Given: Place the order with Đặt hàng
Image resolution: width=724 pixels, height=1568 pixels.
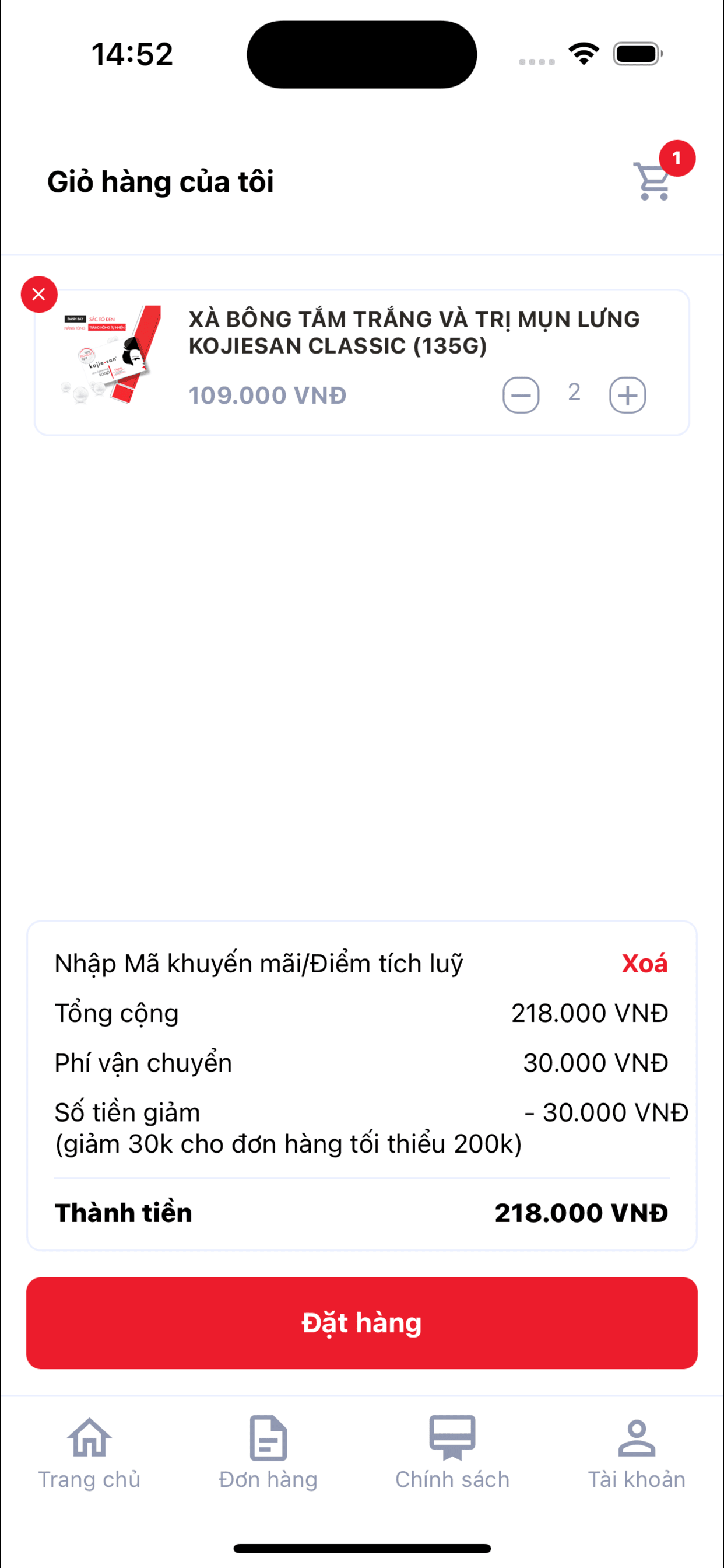Looking at the screenshot, I should point(361,1322).
